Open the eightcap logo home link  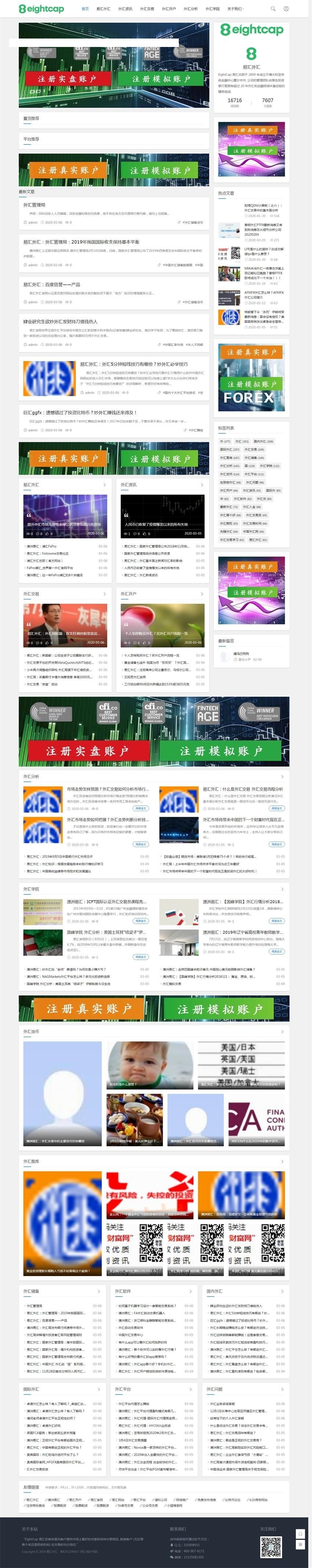tap(41, 8)
